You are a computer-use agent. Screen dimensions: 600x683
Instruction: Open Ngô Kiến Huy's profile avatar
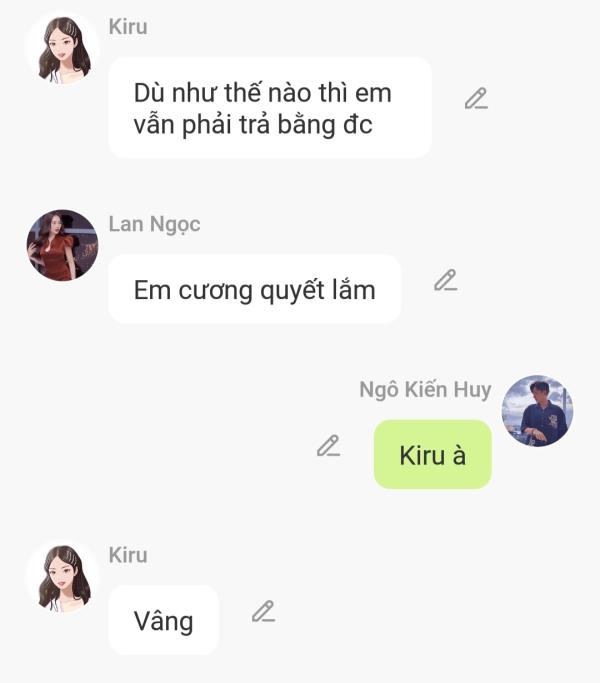[x=537, y=411]
